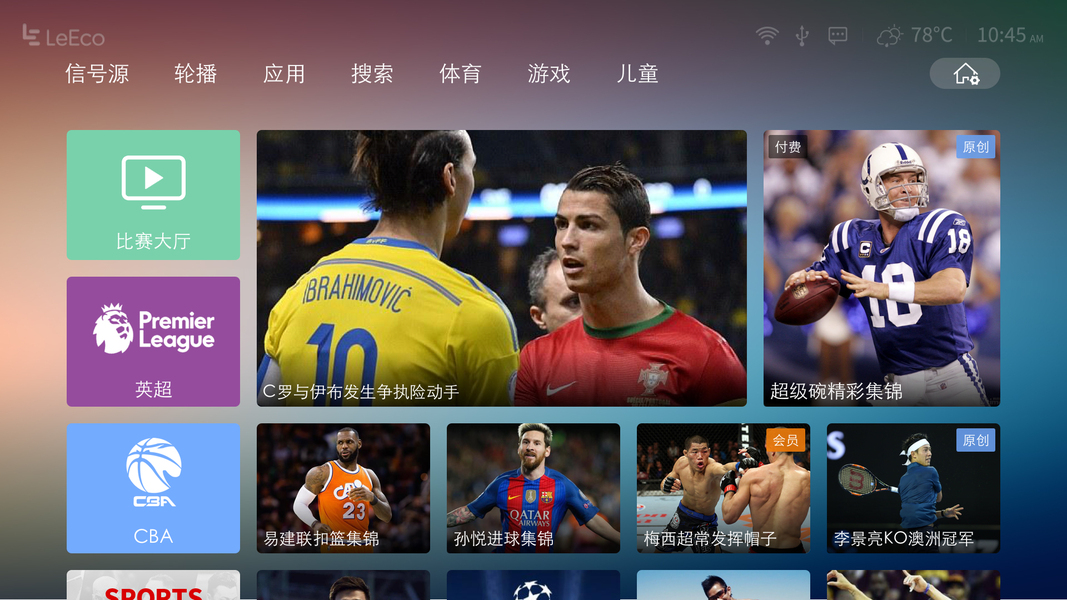
Task: Go to the 应用 tab
Action: pos(284,74)
